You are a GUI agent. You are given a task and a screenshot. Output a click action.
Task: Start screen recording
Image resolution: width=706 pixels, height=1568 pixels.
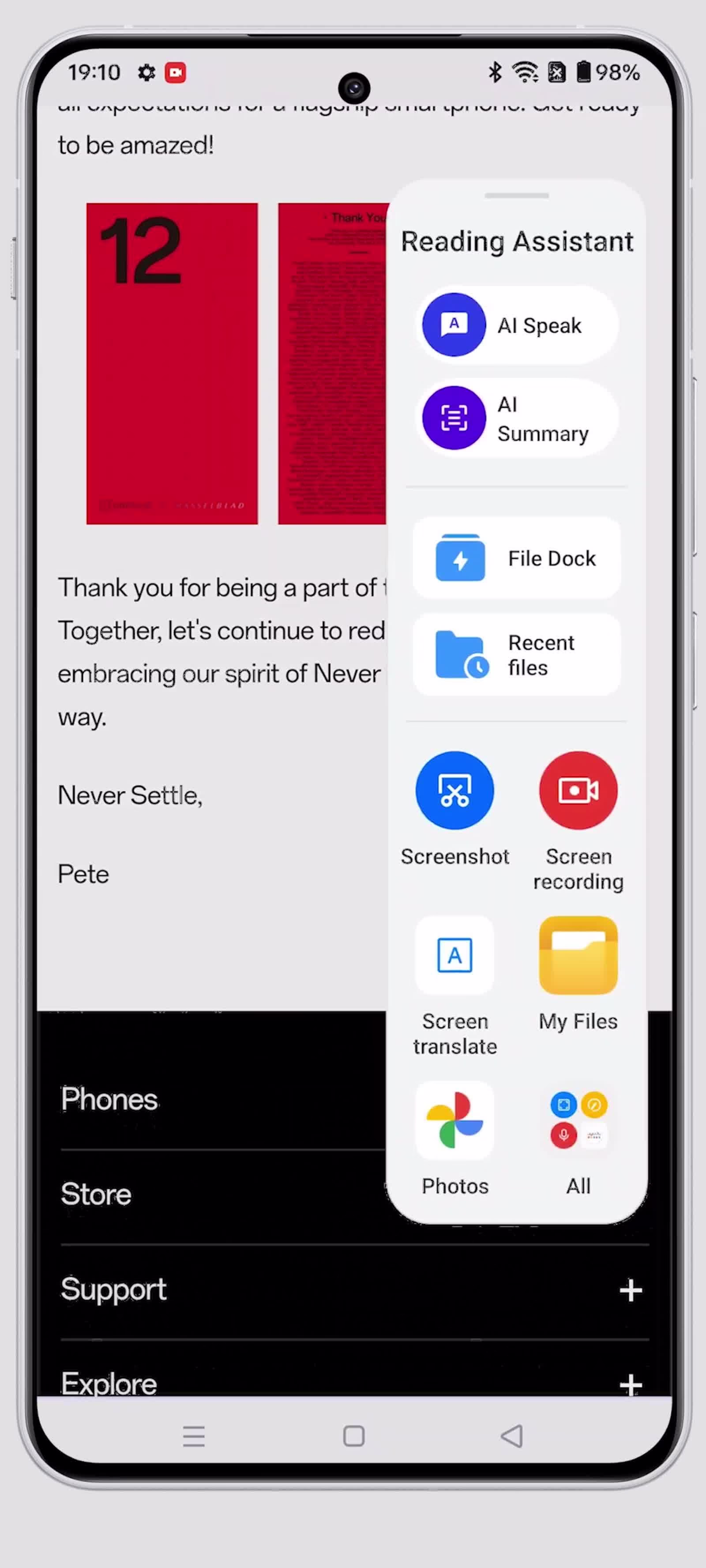pyautogui.click(x=578, y=791)
